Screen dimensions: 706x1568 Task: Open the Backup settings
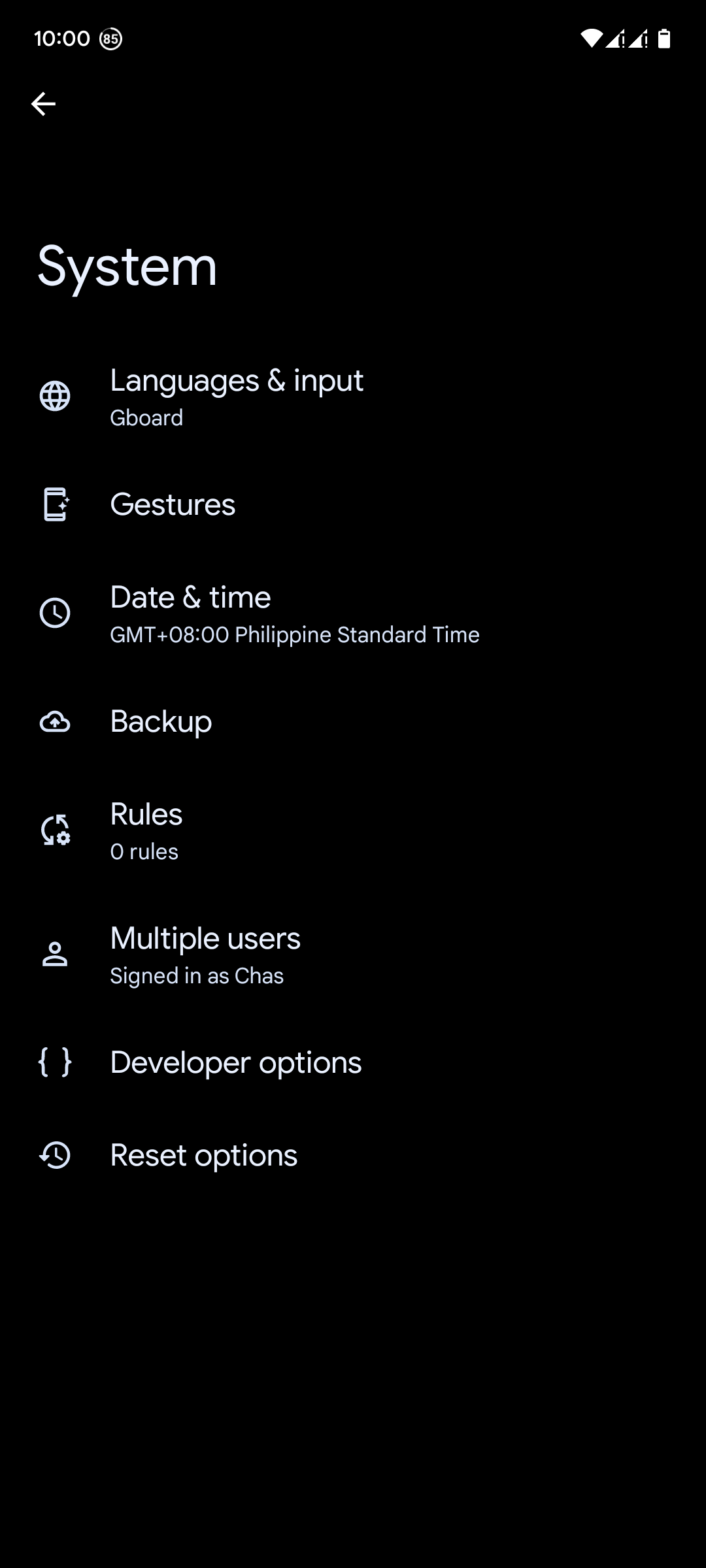(161, 722)
